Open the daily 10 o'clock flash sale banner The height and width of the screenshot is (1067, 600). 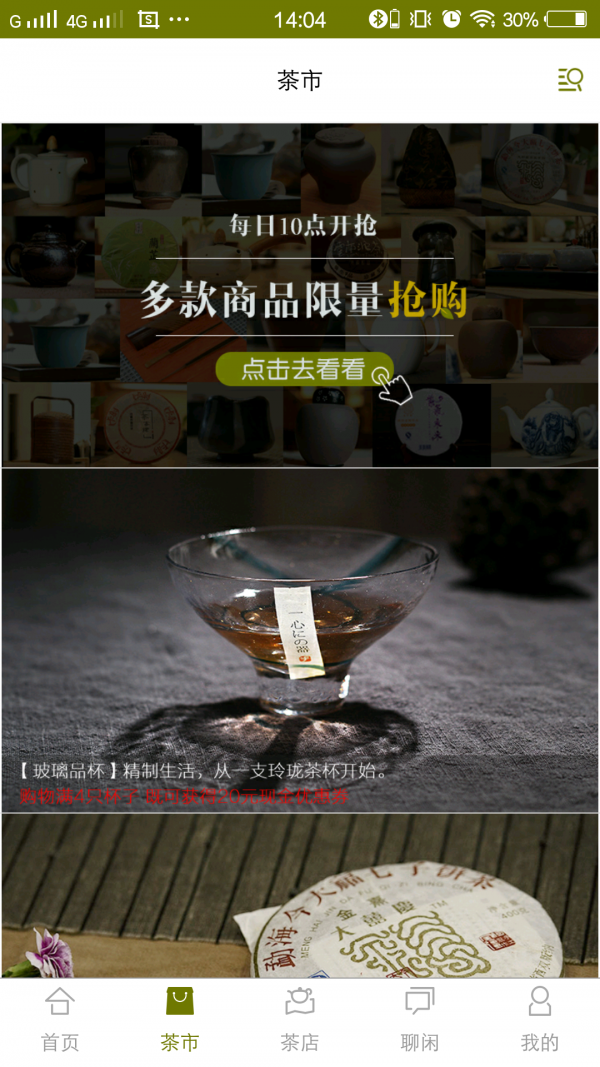tap(300, 295)
